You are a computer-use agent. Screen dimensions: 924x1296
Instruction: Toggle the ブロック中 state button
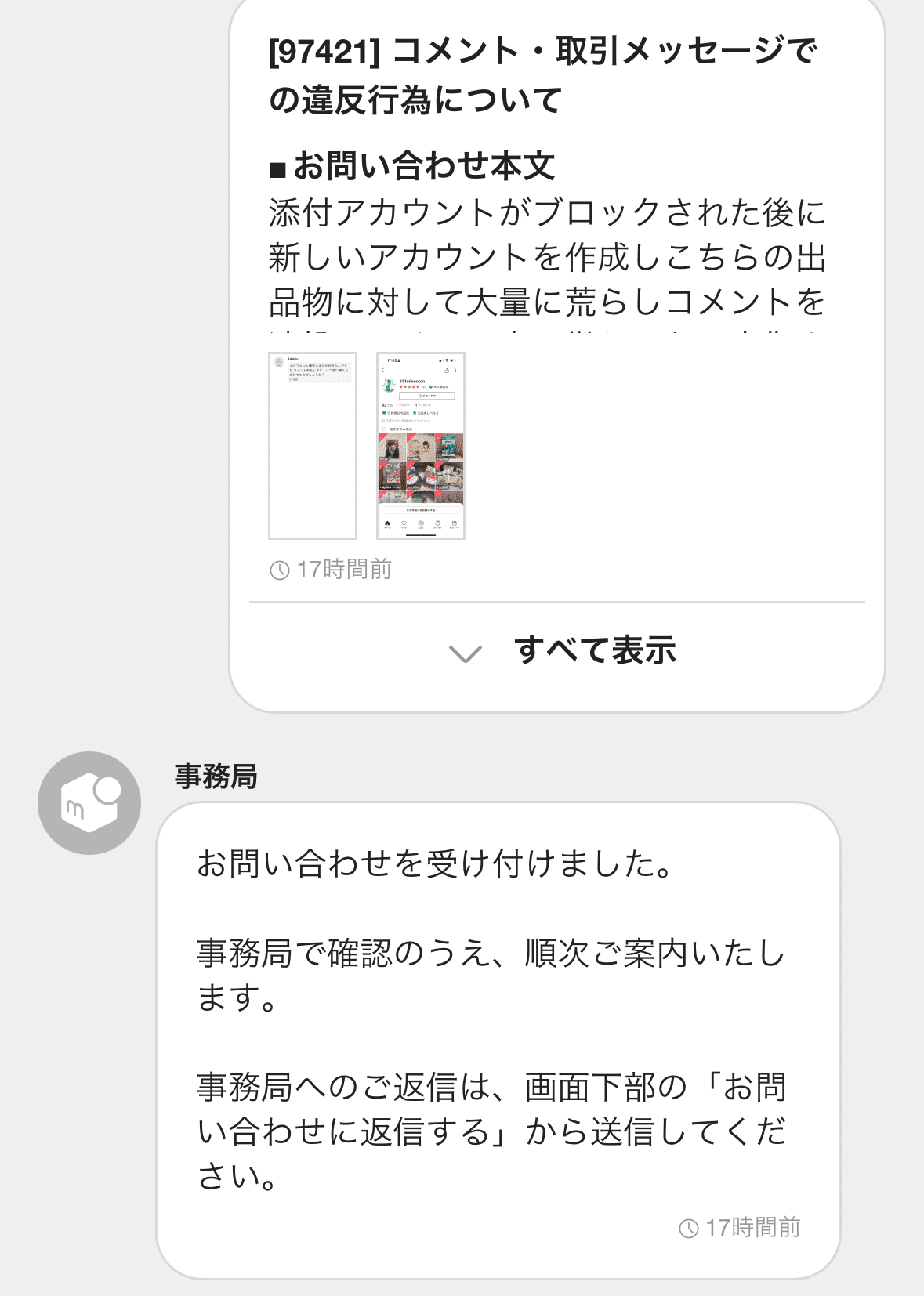(426, 396)
